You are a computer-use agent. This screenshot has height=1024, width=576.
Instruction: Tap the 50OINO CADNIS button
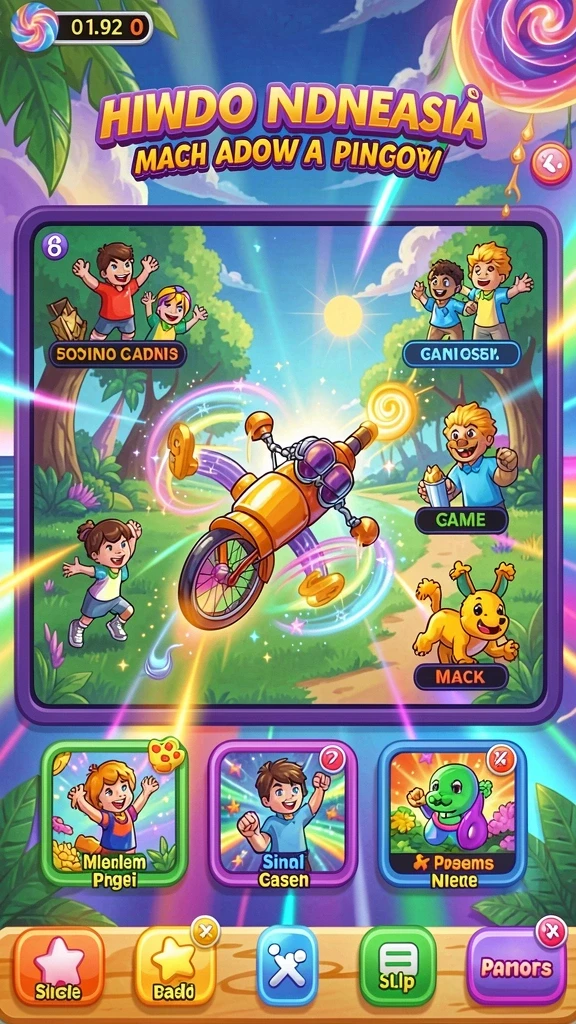tap(118, 354)
